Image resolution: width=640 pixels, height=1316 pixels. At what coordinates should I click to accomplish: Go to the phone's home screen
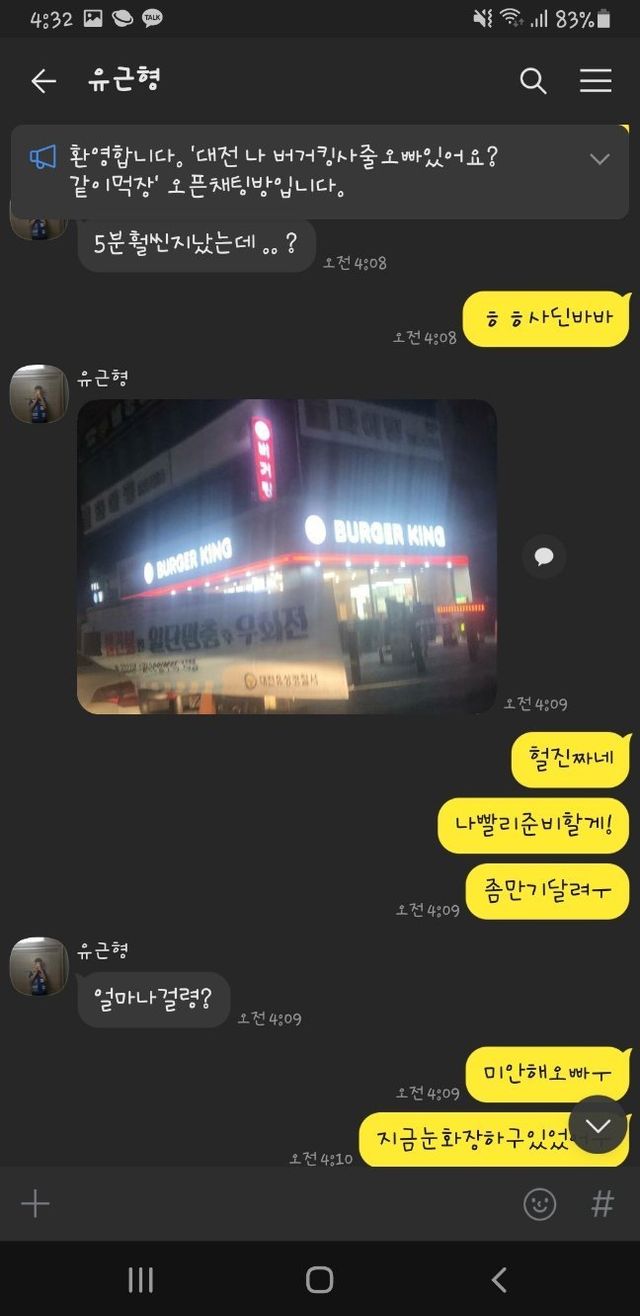coord(319,1279)
